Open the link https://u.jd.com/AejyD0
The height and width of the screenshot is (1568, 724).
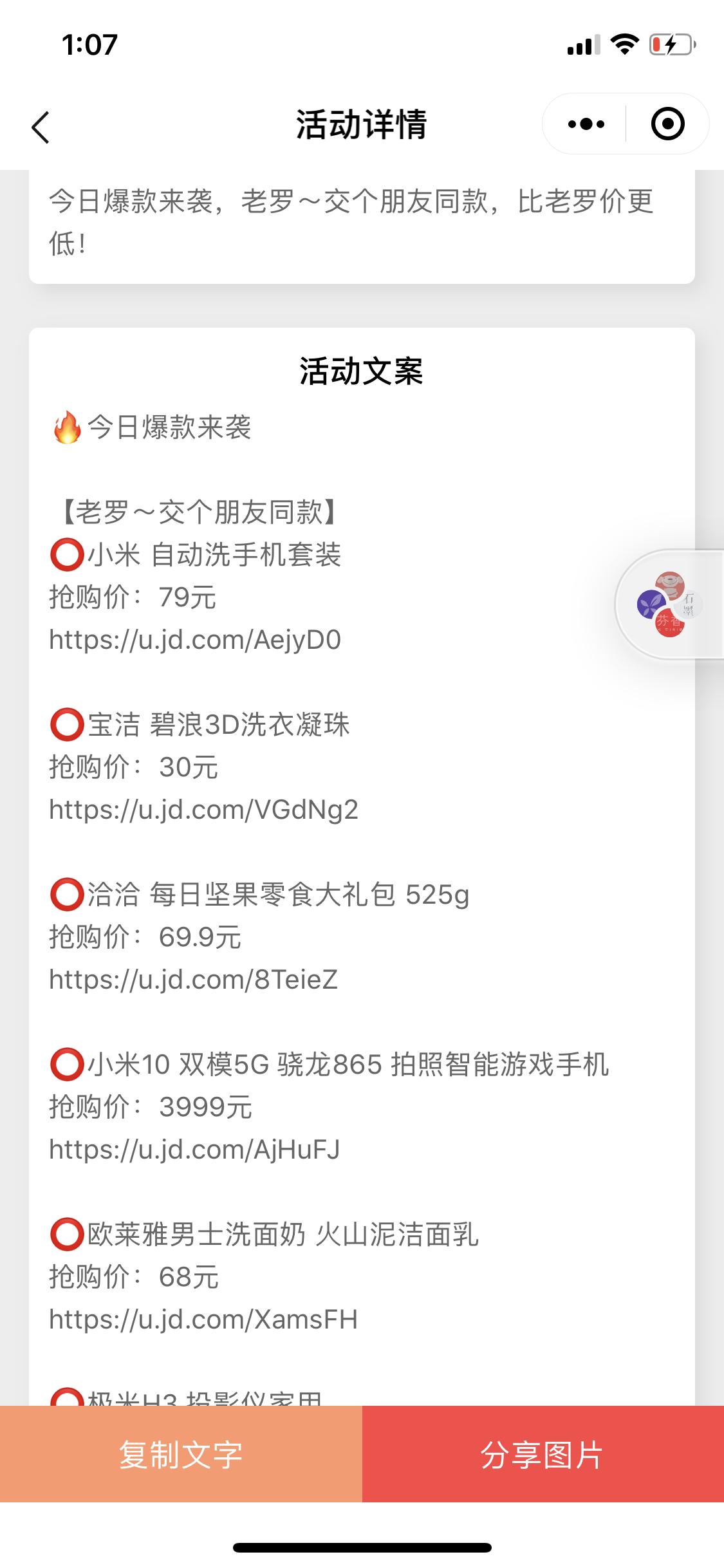click(193, 639)
